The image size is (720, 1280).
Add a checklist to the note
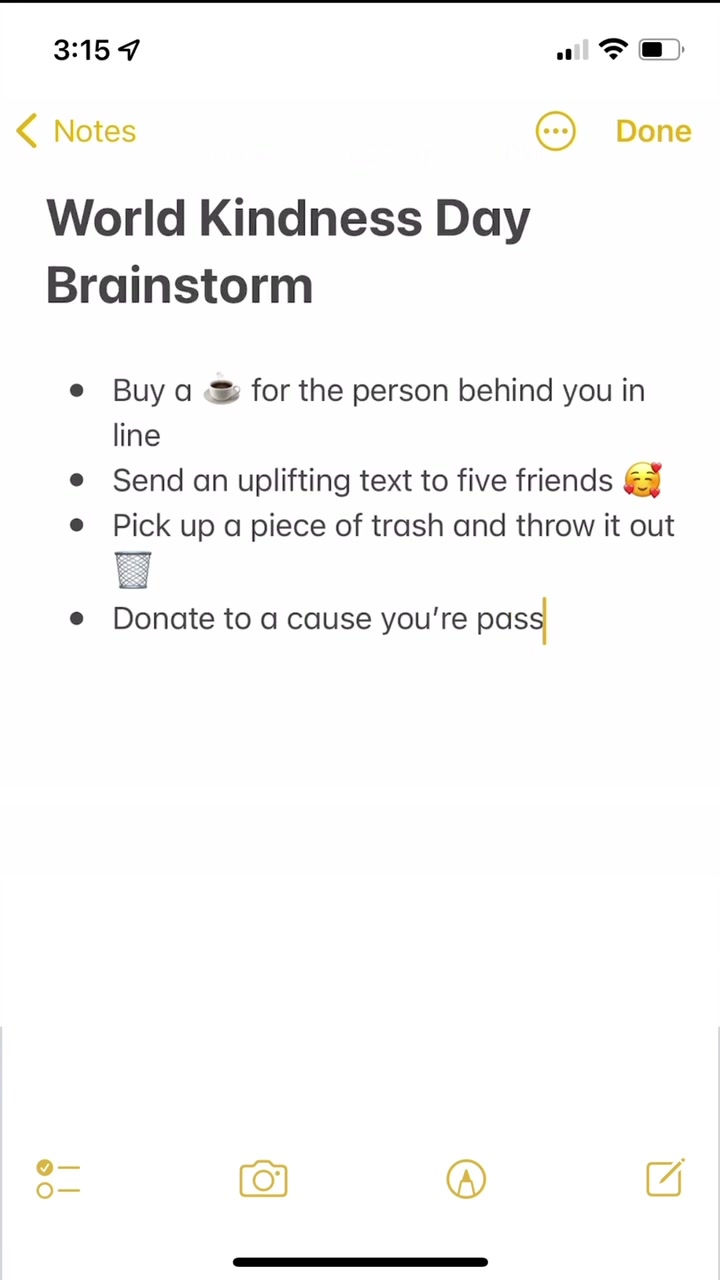[58, 1179]
